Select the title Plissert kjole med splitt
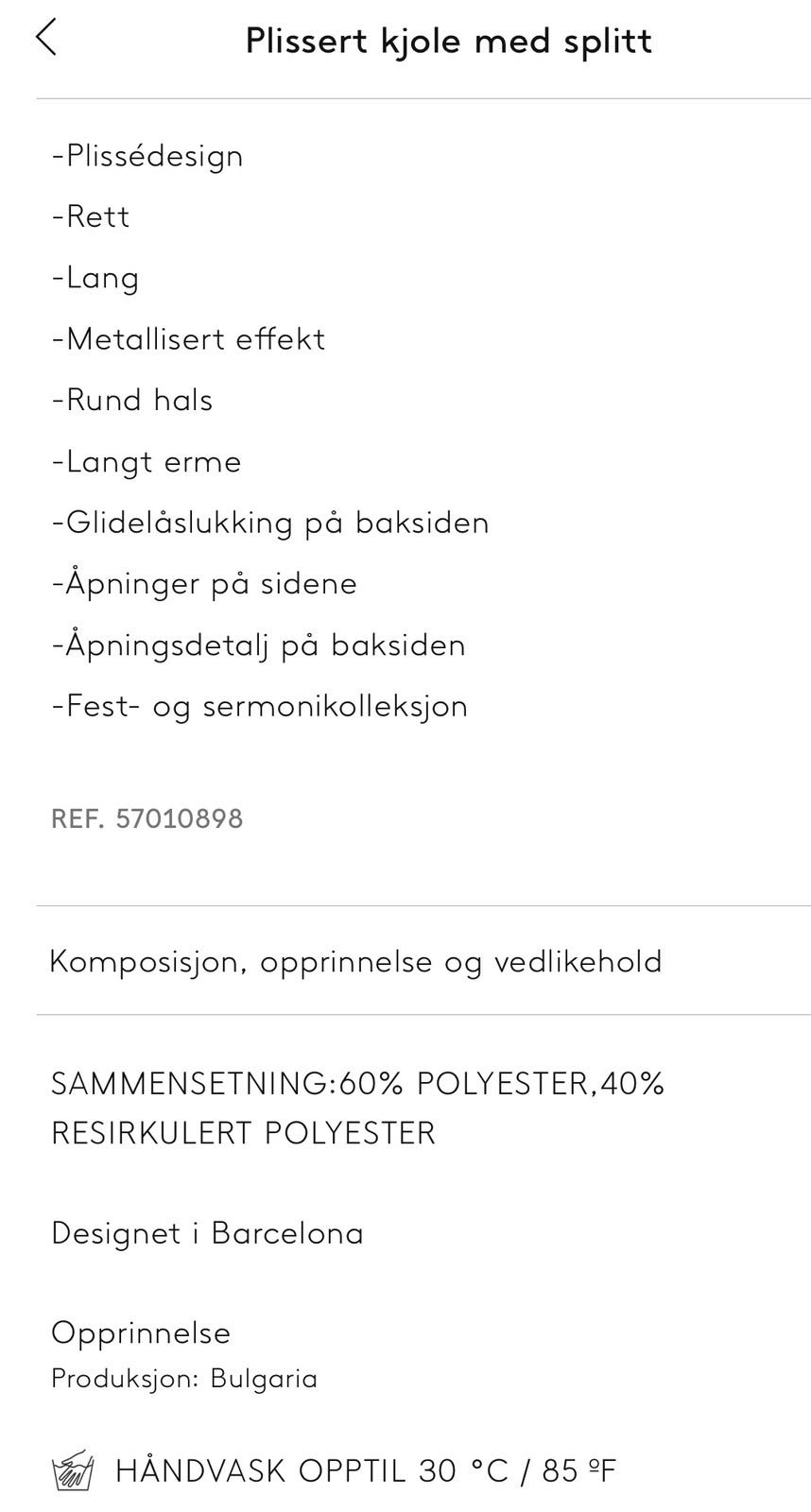 (x=449, y=41)
